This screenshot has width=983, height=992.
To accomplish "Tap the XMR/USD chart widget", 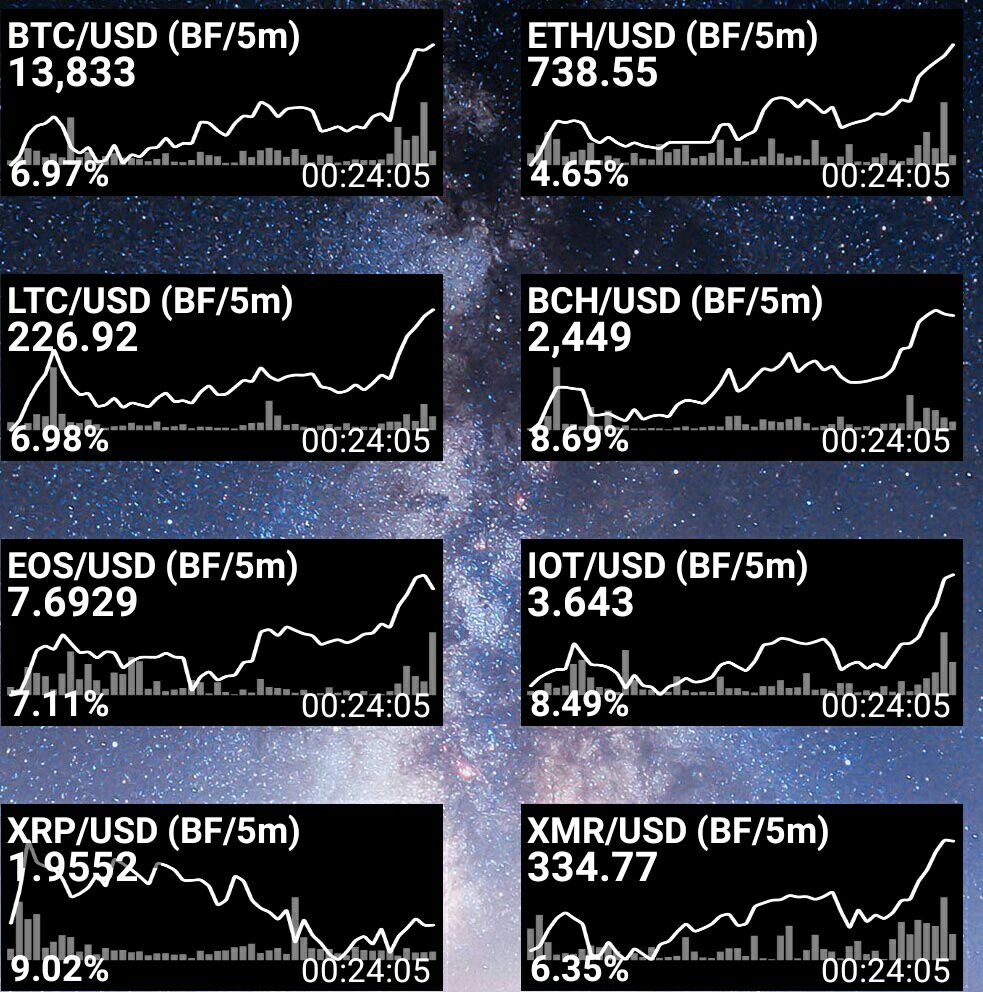I will click(x=742, y=898).
